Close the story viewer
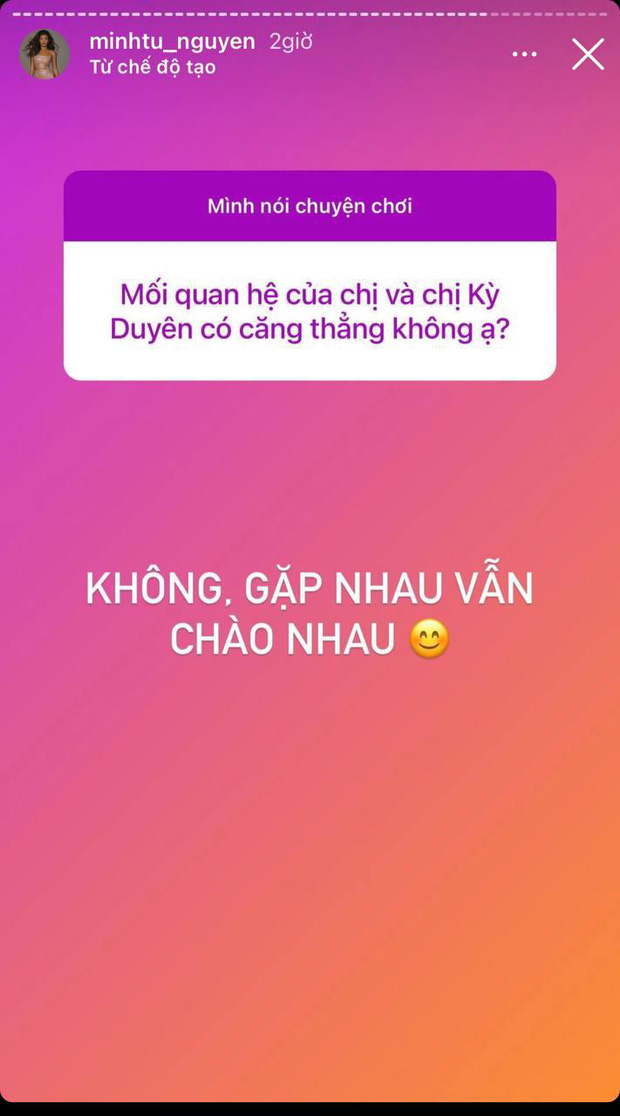Screen dimensions: 620x1116 tap(588, 54)
